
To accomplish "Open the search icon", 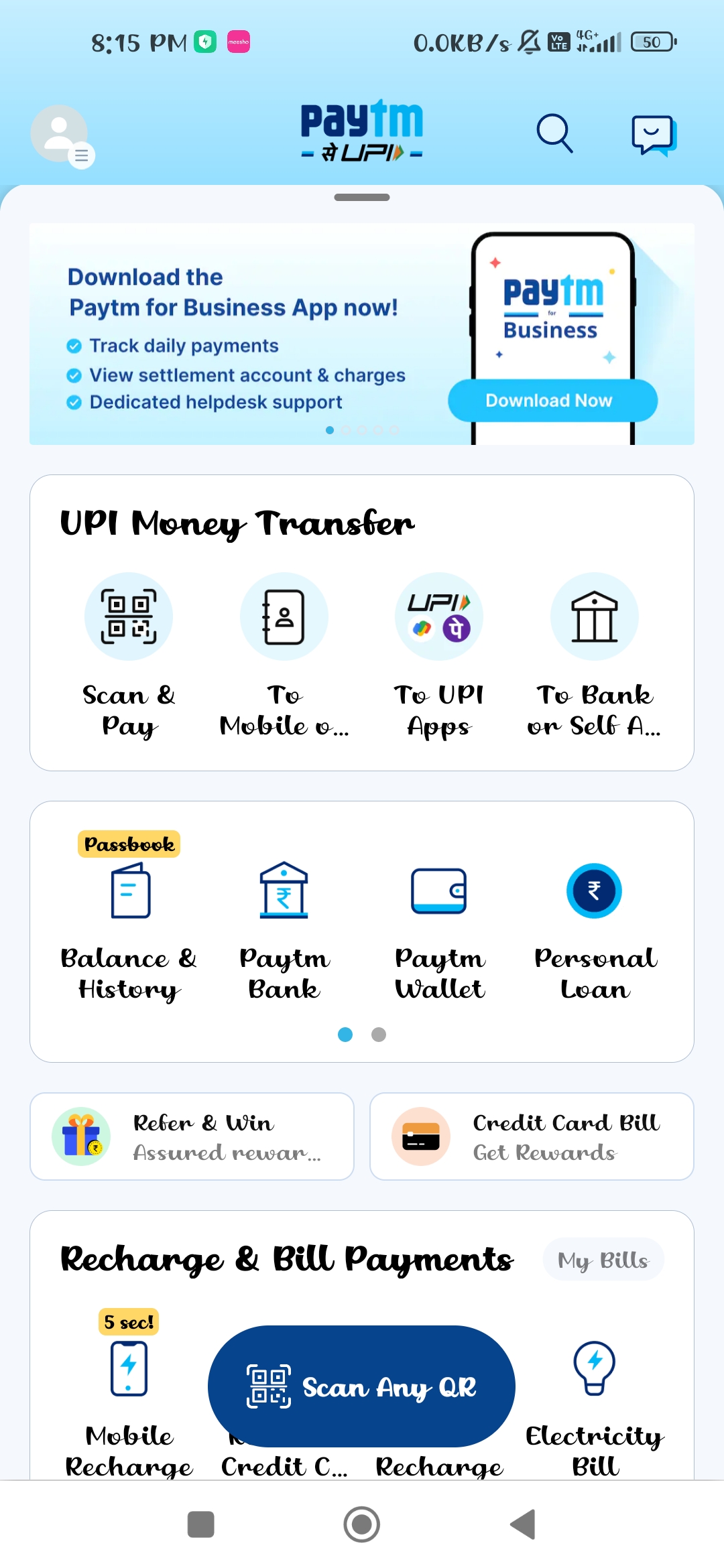I will [x=554, y=133].
